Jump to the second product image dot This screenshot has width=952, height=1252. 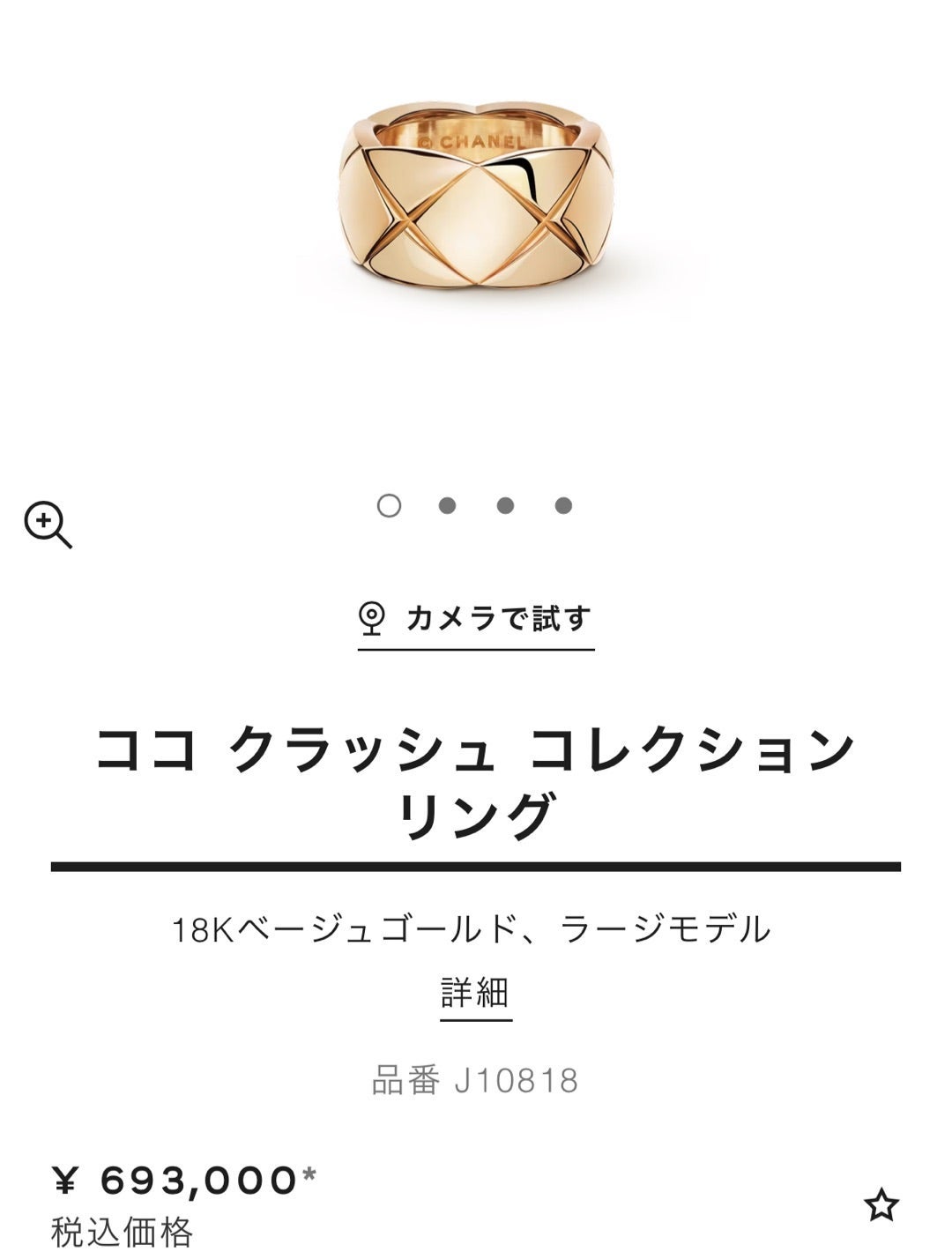click(447, 506)
